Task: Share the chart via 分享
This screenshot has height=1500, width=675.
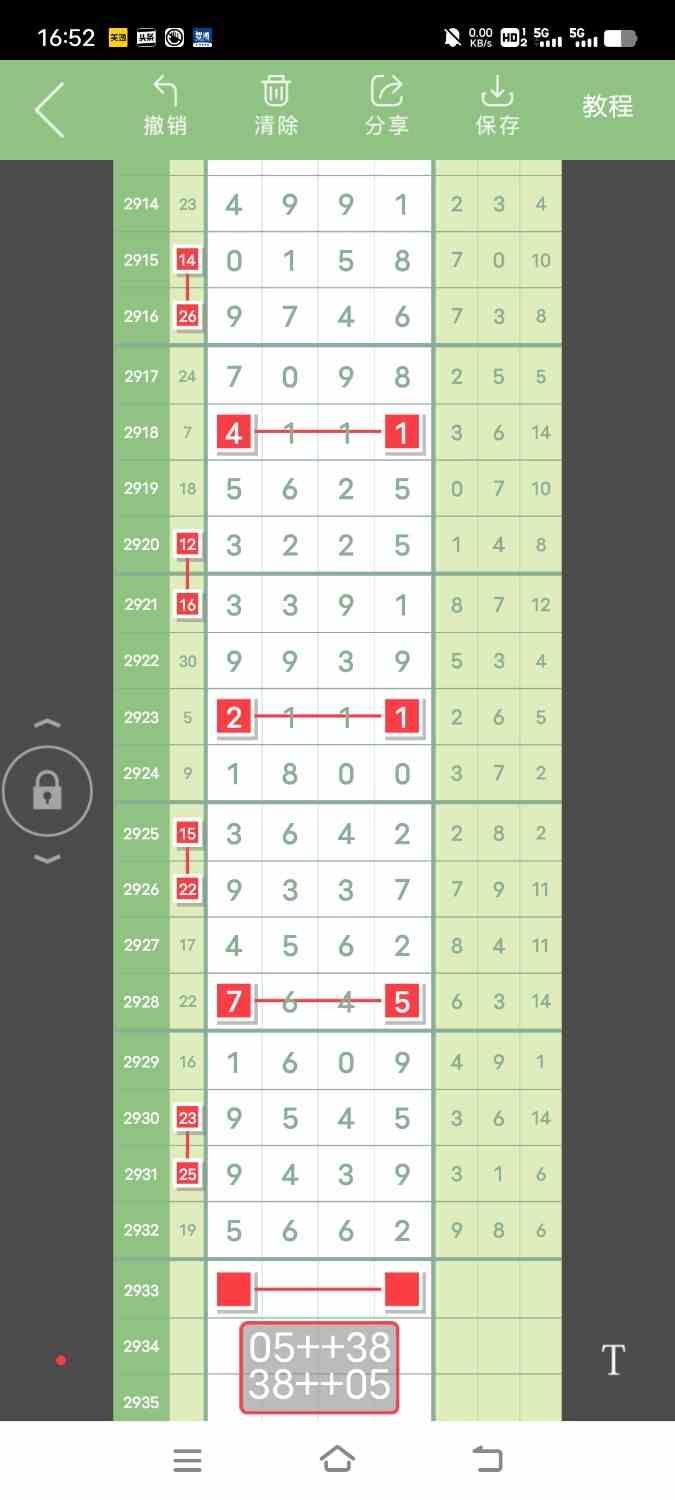Action: (x=386, y=106)
